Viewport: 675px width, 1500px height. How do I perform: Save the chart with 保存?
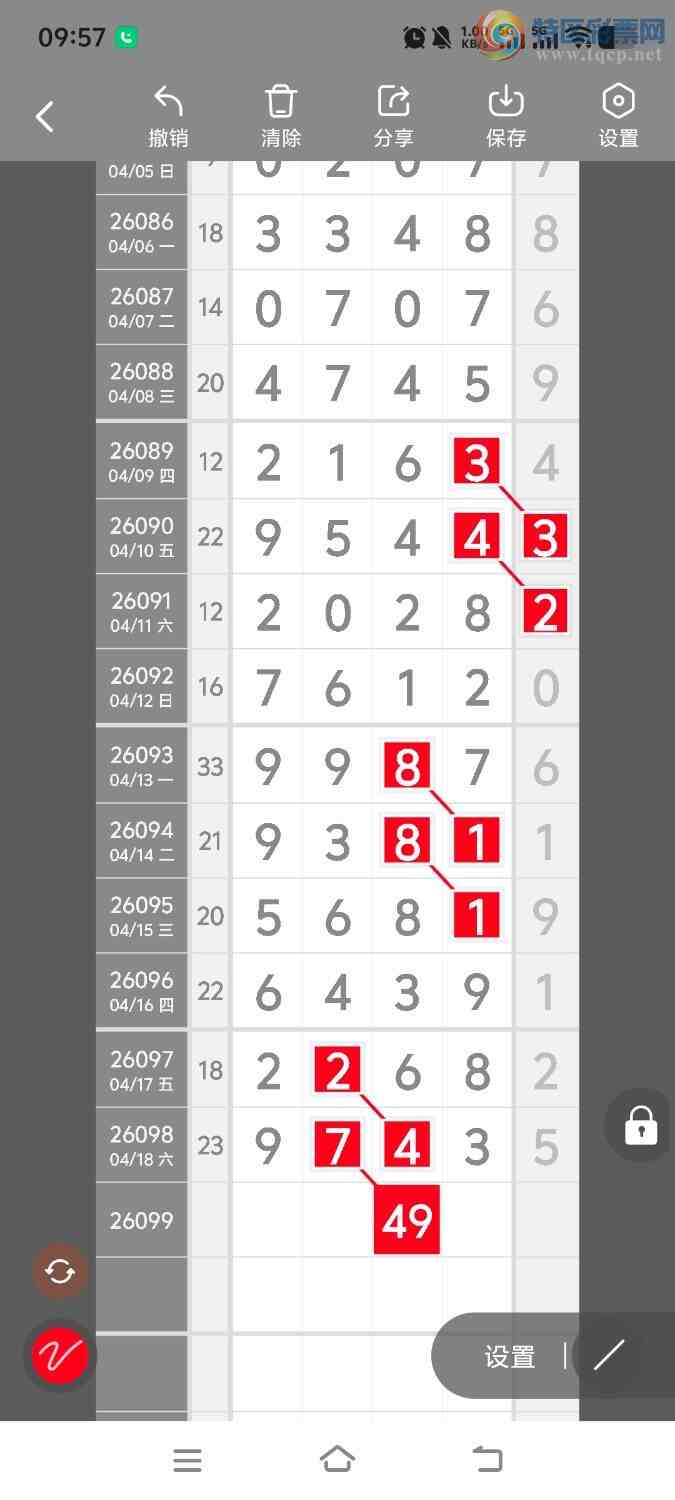[506, 117]
